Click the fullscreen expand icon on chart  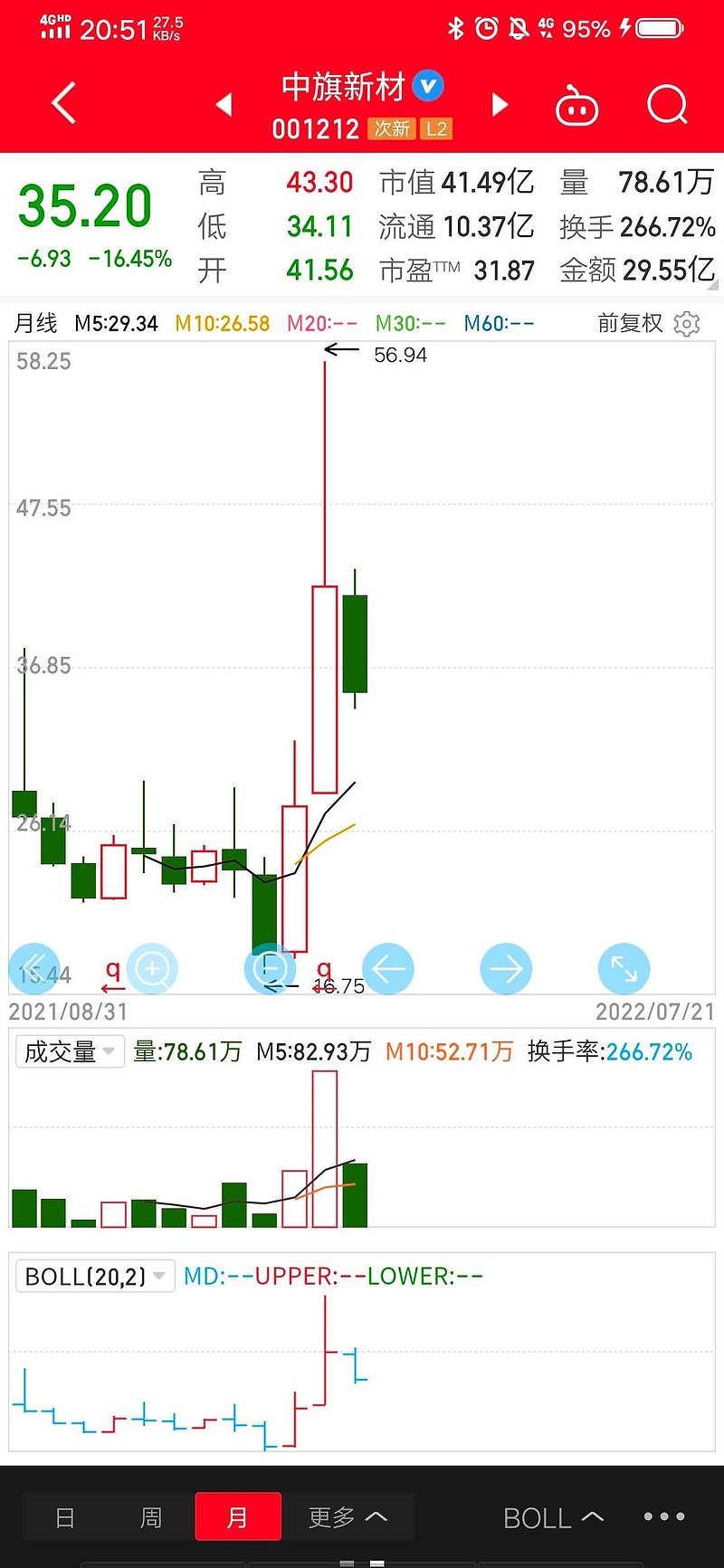pyautogui.click(x=624, y=968)
